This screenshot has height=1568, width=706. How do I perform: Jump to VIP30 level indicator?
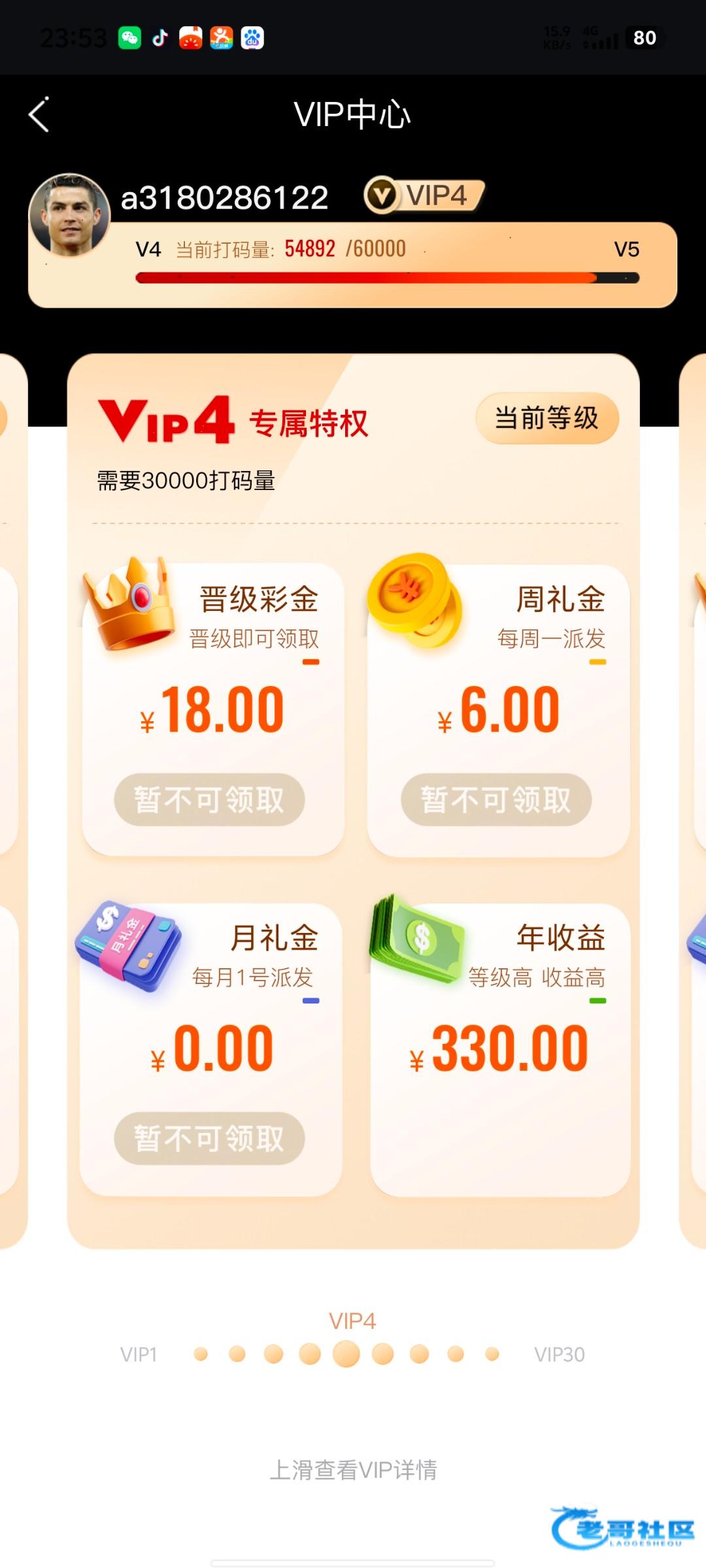click(x=559, y=1354)
